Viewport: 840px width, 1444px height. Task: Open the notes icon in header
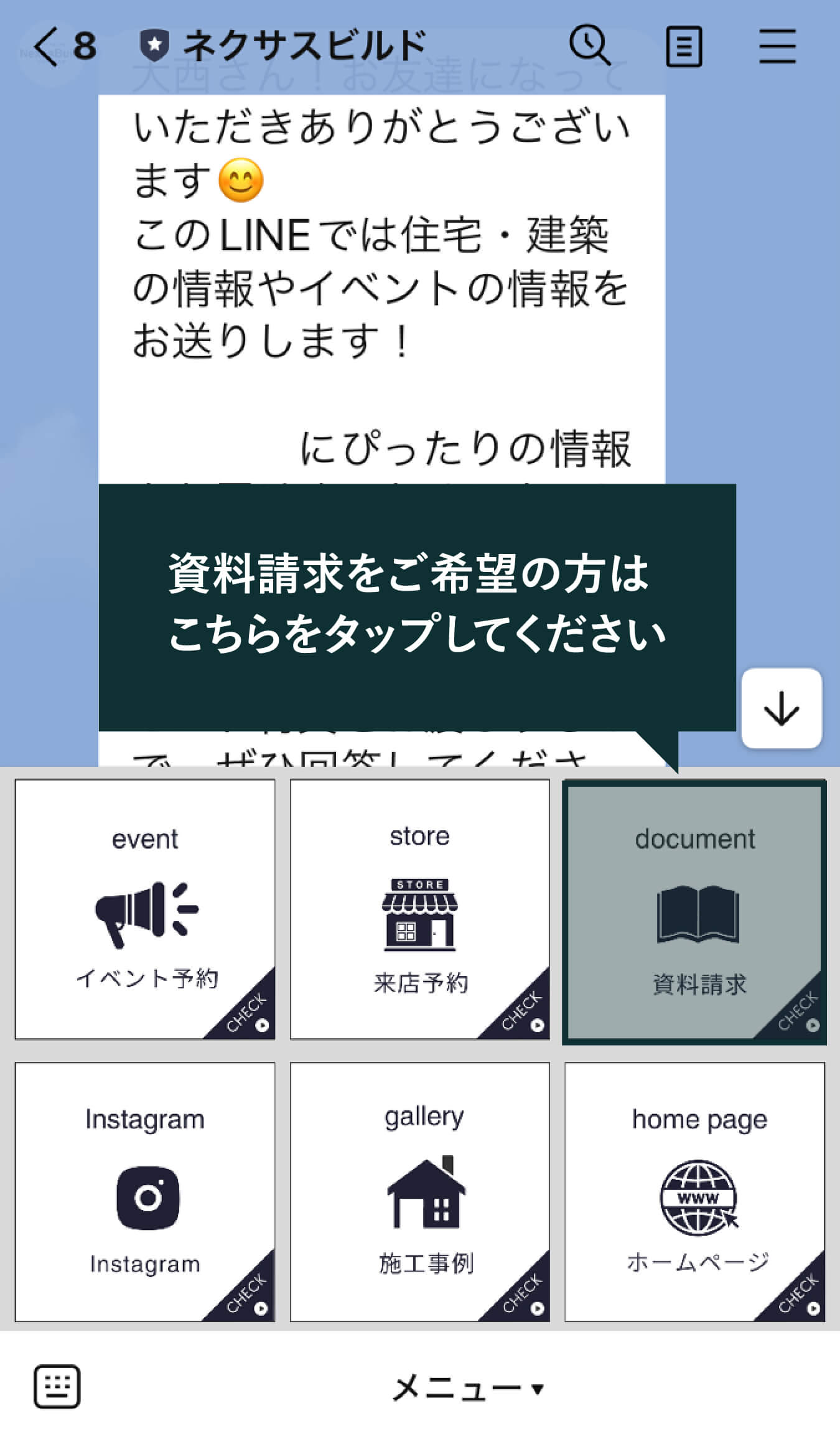684,47
